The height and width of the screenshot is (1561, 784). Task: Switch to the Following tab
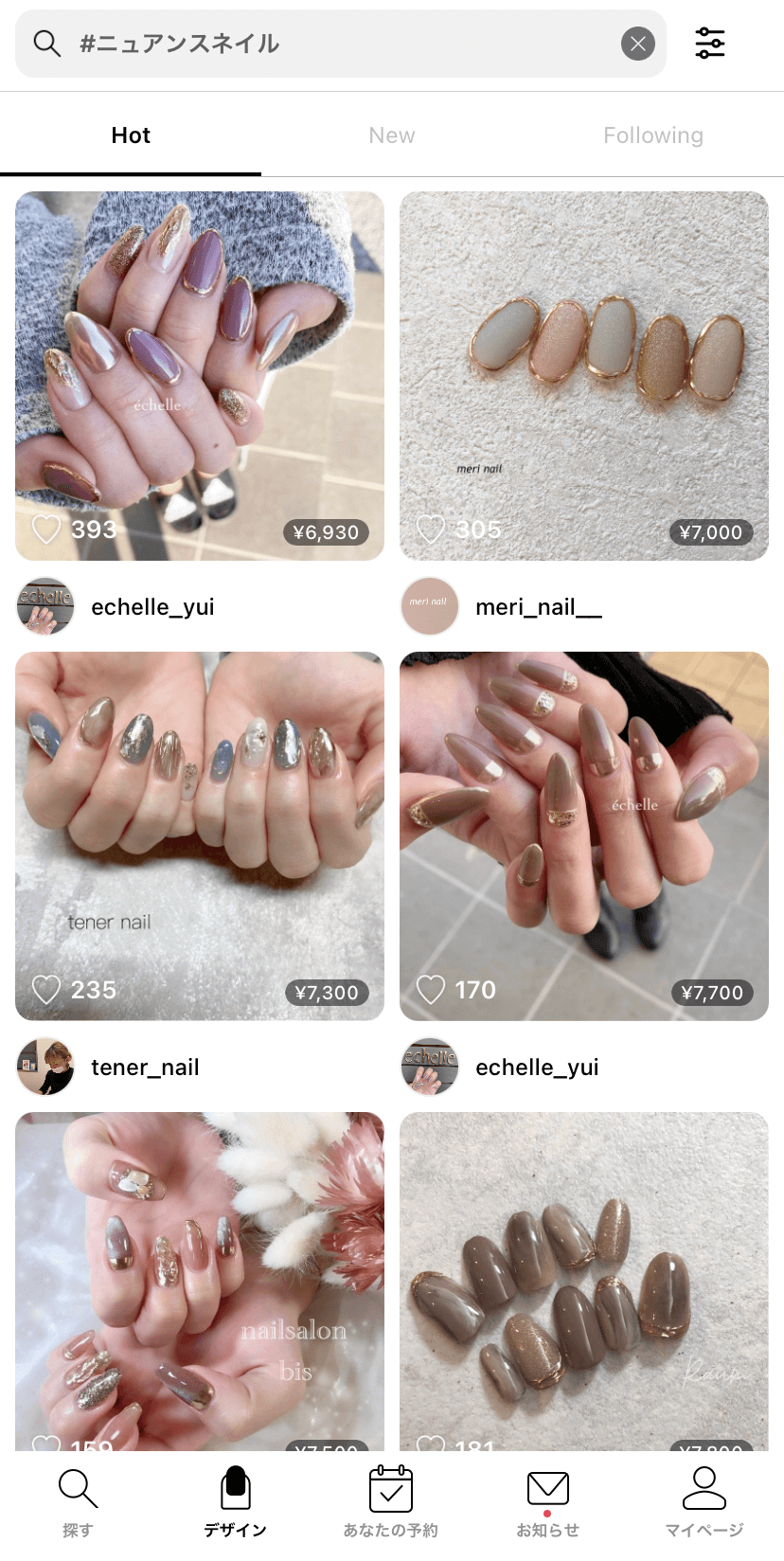pos(653,135)
